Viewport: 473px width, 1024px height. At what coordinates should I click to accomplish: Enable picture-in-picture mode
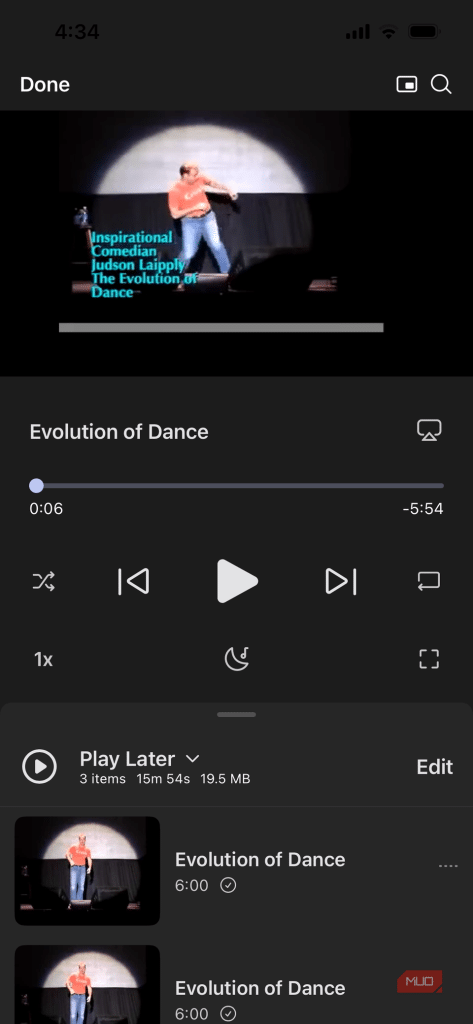tap(406, 84)
